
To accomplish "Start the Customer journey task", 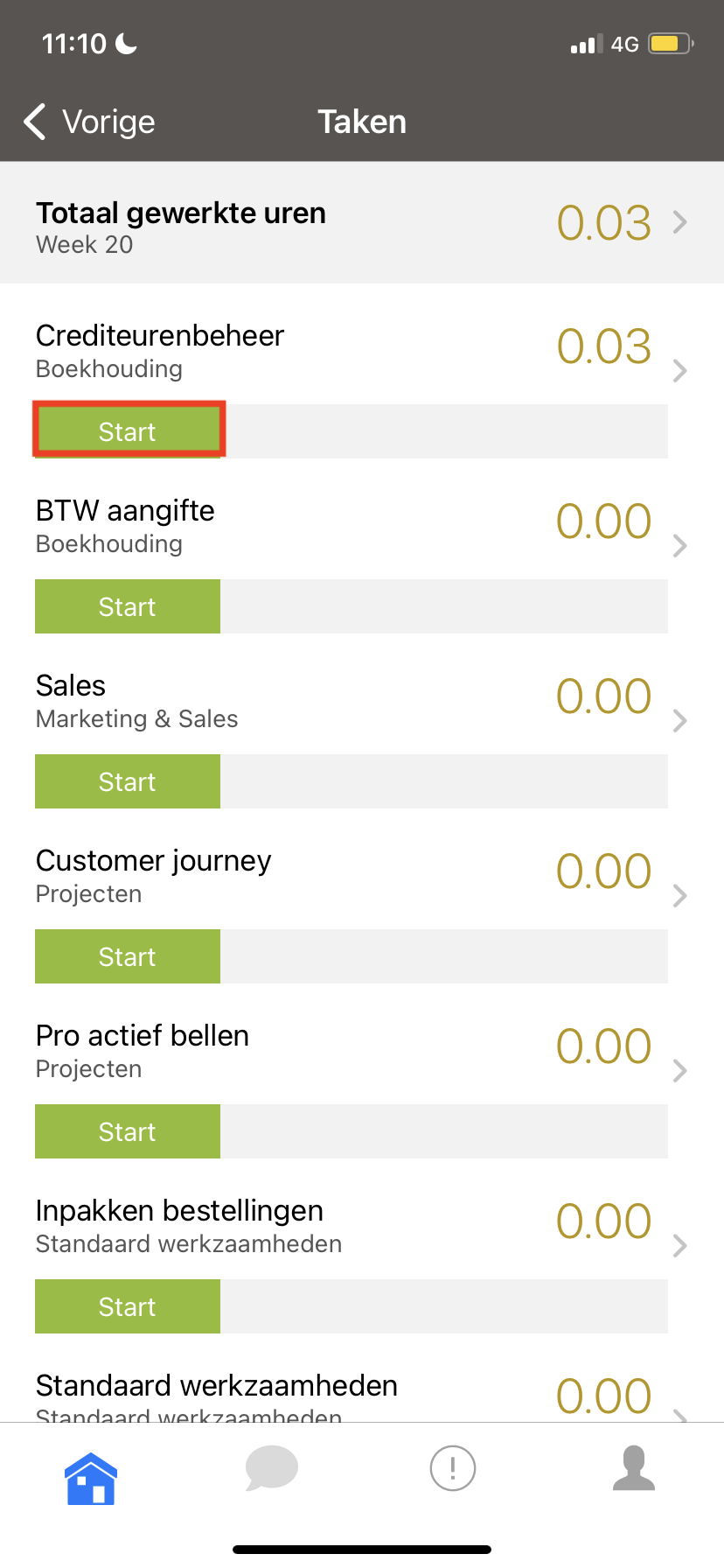I will (x=128, y=956).
